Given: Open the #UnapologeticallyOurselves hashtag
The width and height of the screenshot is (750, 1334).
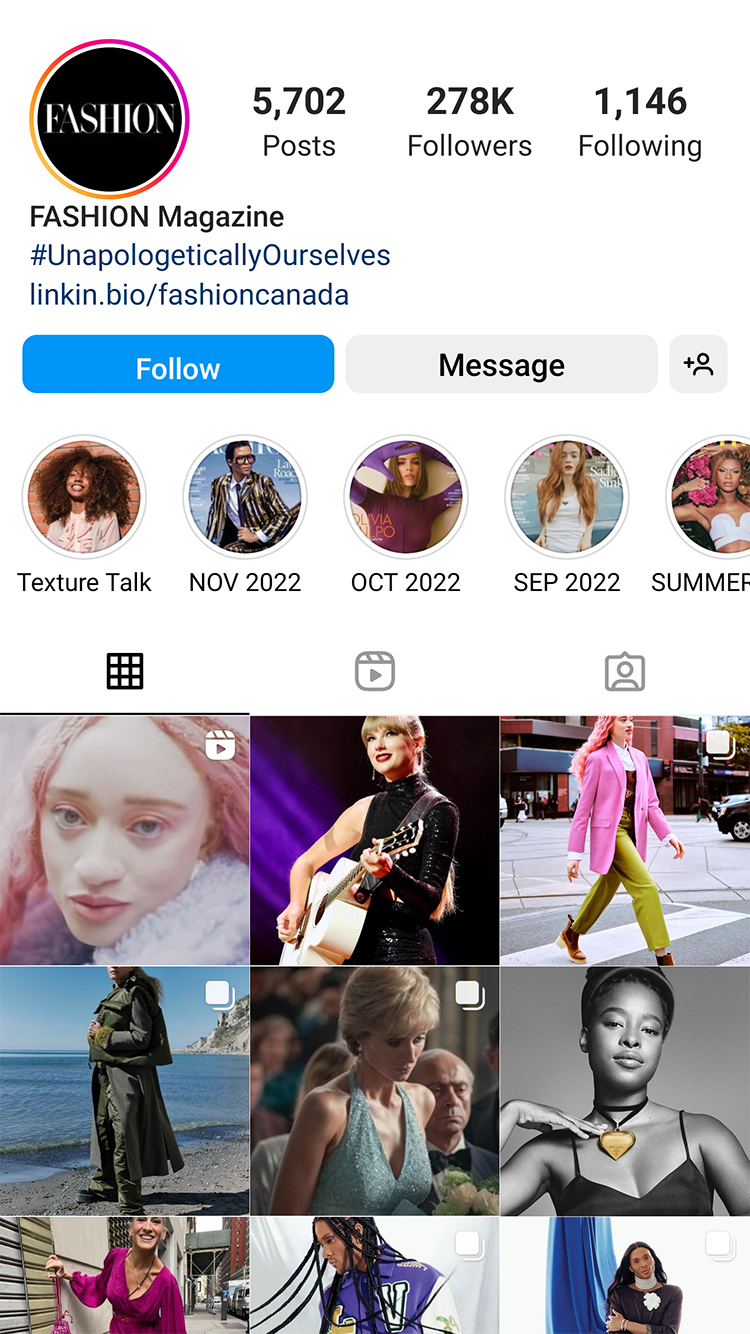Looking at the screenshot, I should tap(210, 255).
